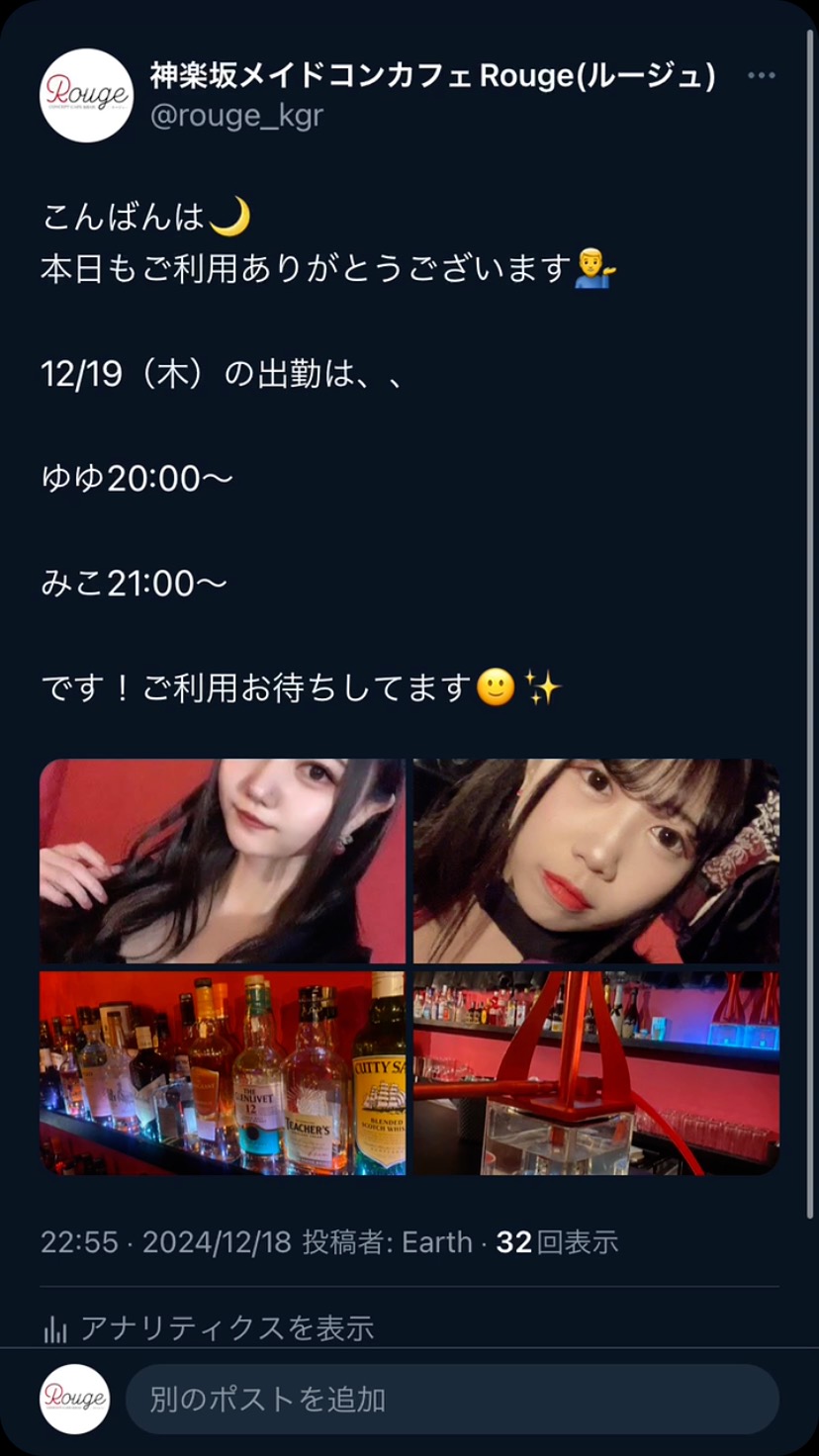
Task: View the top-right photo of the woman with bangs
Action: tap(596, 861)
